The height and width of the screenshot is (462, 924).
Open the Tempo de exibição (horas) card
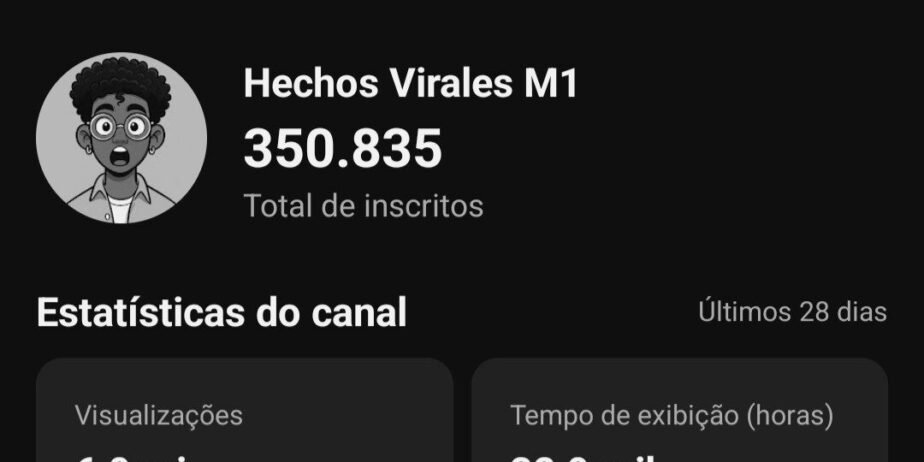pos(679,415)
